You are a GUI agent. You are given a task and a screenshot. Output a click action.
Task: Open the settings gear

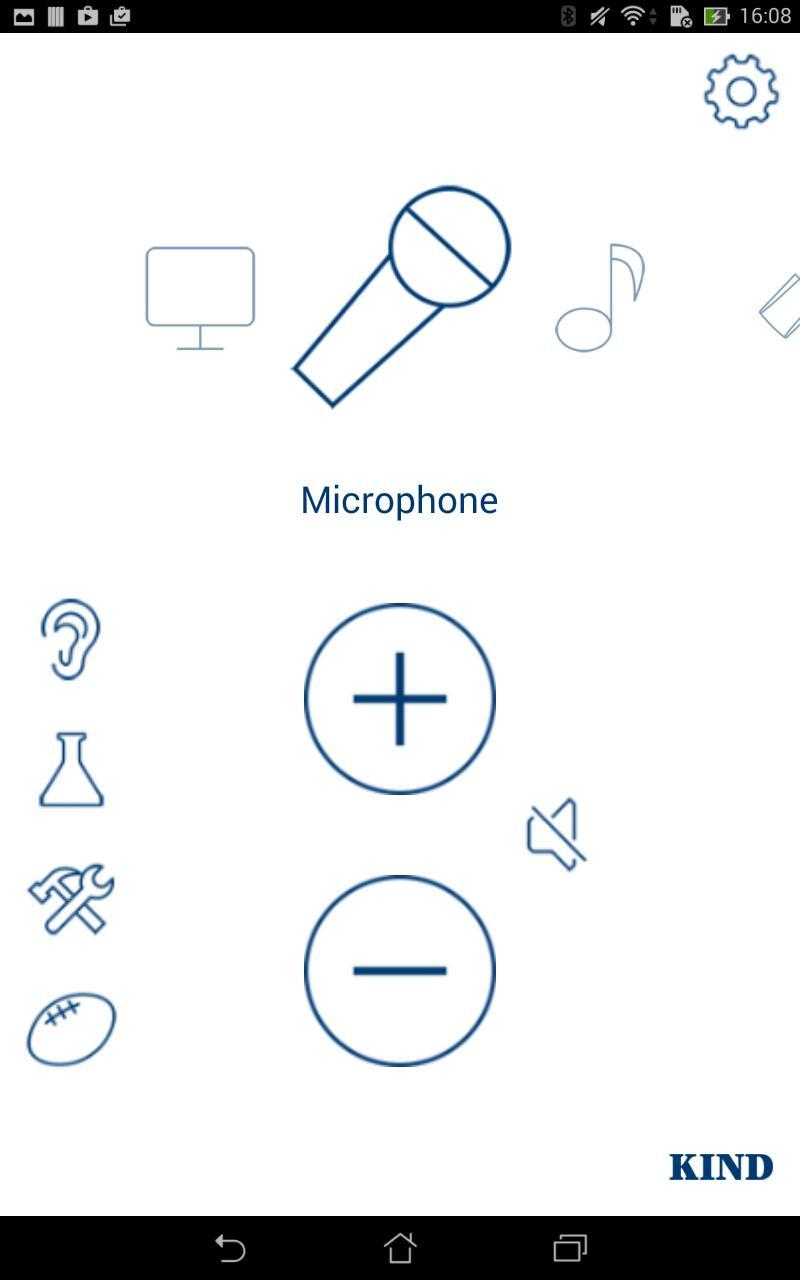click(x=741, y=91)
